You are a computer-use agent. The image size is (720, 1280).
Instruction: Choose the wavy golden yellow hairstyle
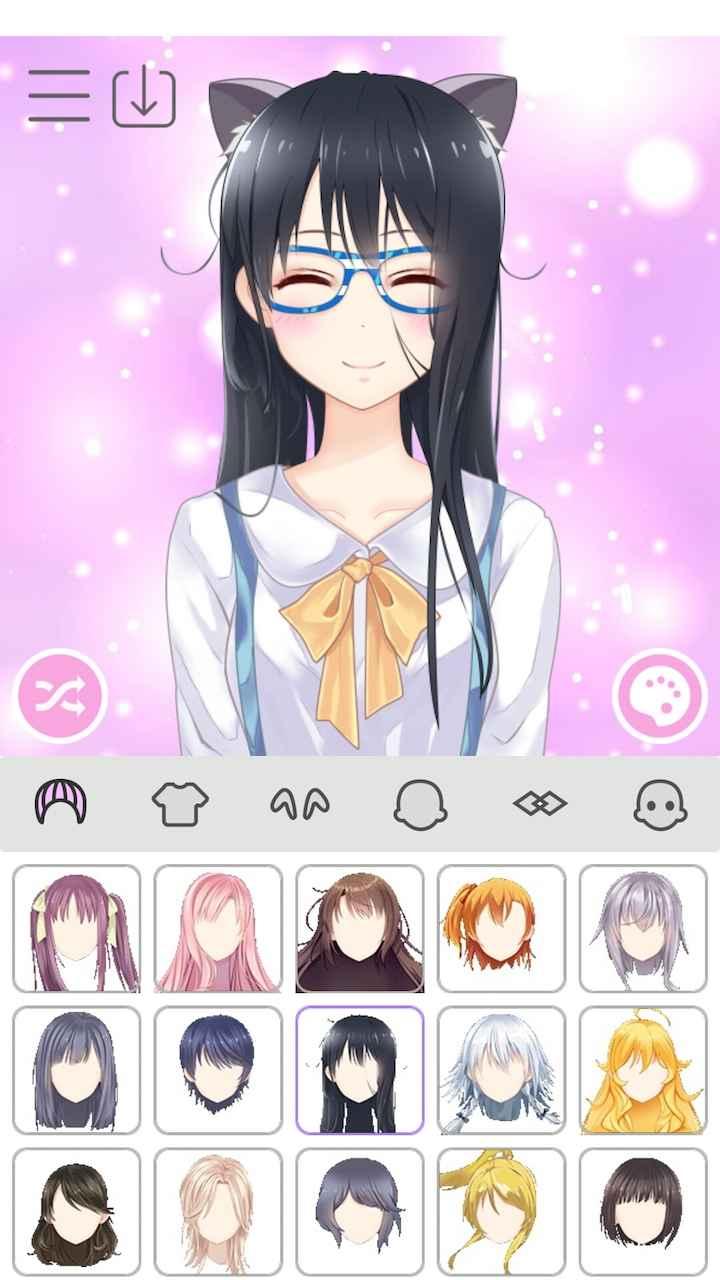coord(643,1070)
